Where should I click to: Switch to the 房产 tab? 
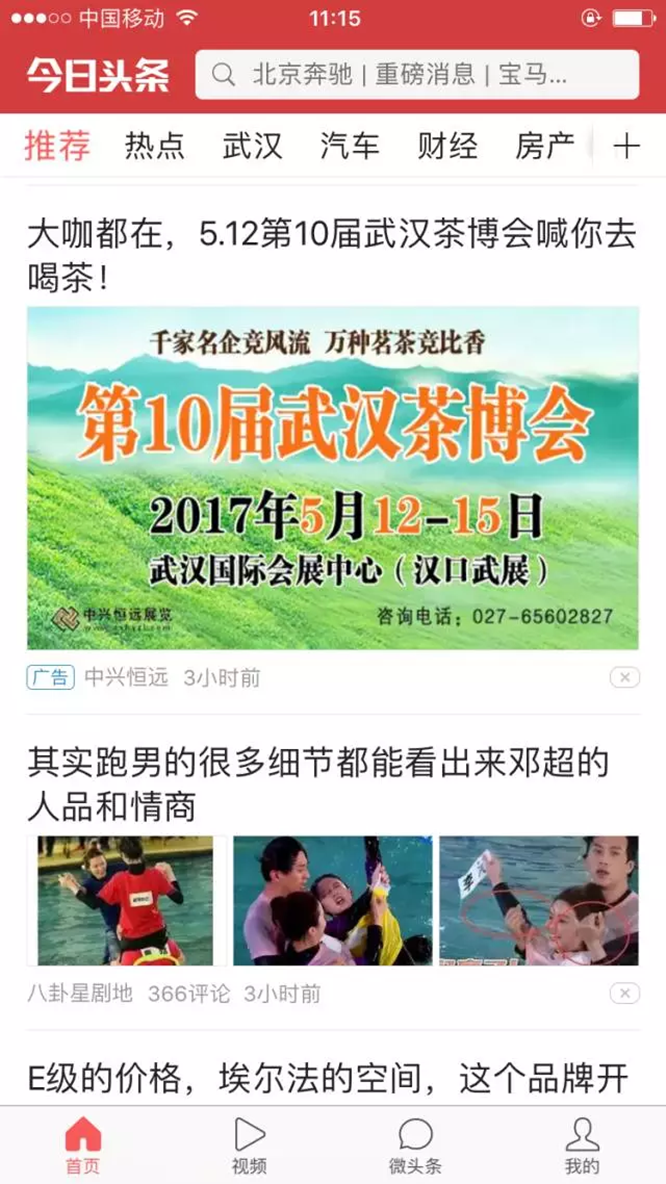[545, 146]
